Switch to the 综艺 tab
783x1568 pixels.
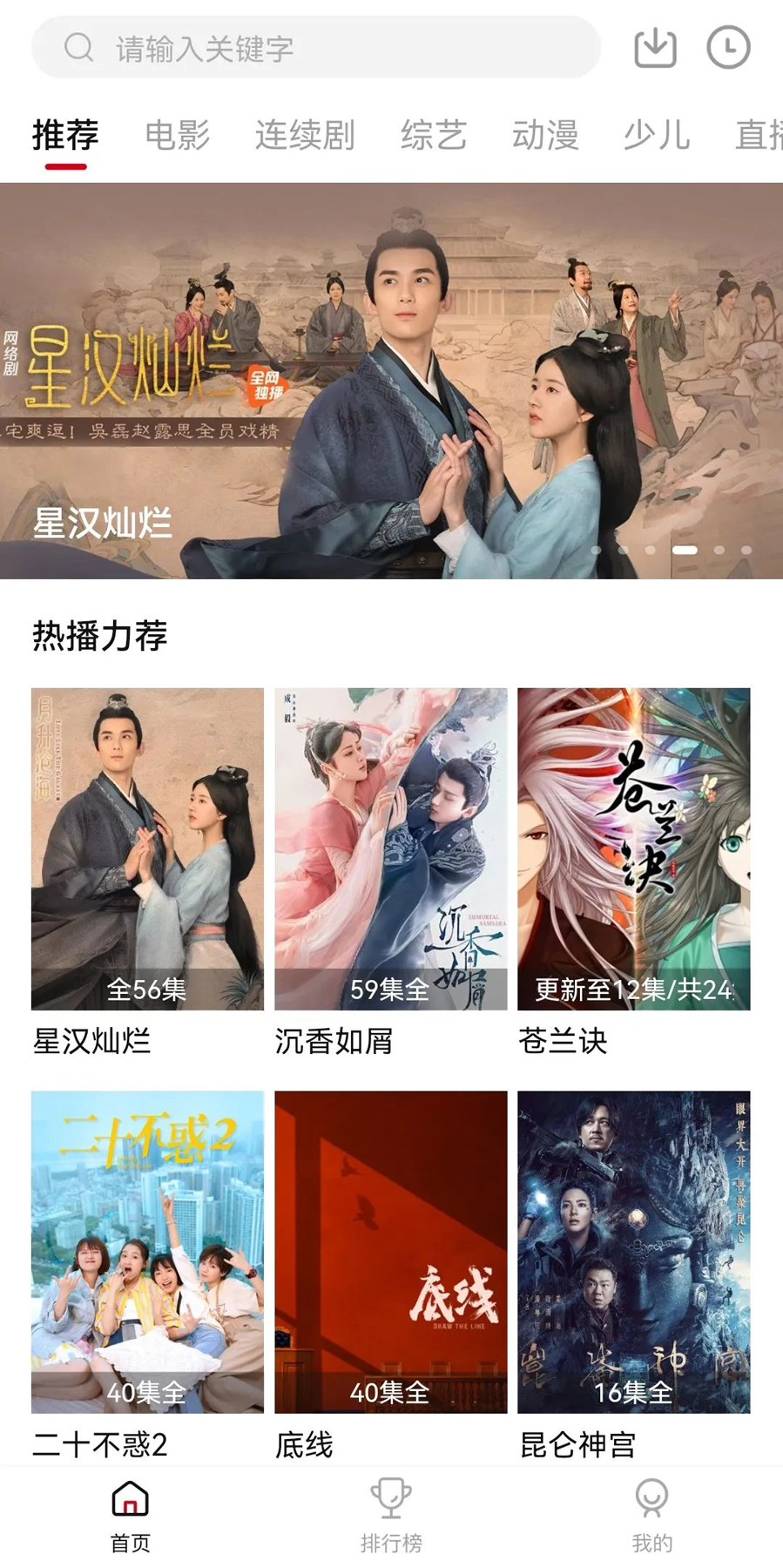tap(434, 136)
